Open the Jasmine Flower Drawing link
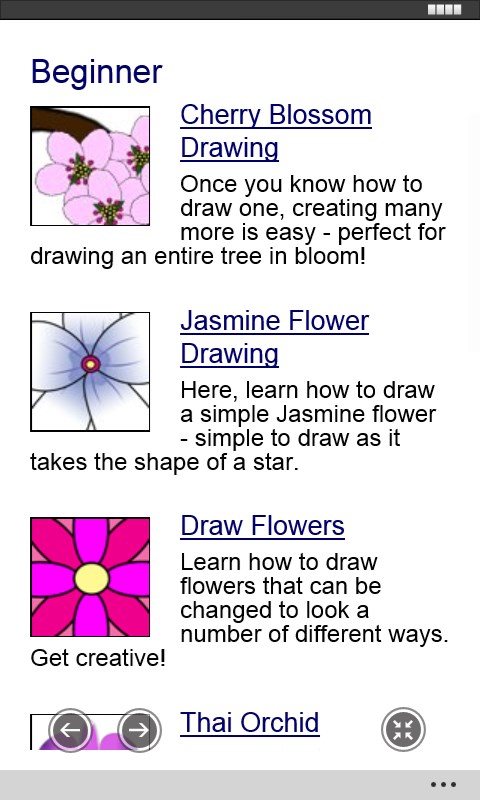This screenshot has width=480, height=800. [274, 337]
